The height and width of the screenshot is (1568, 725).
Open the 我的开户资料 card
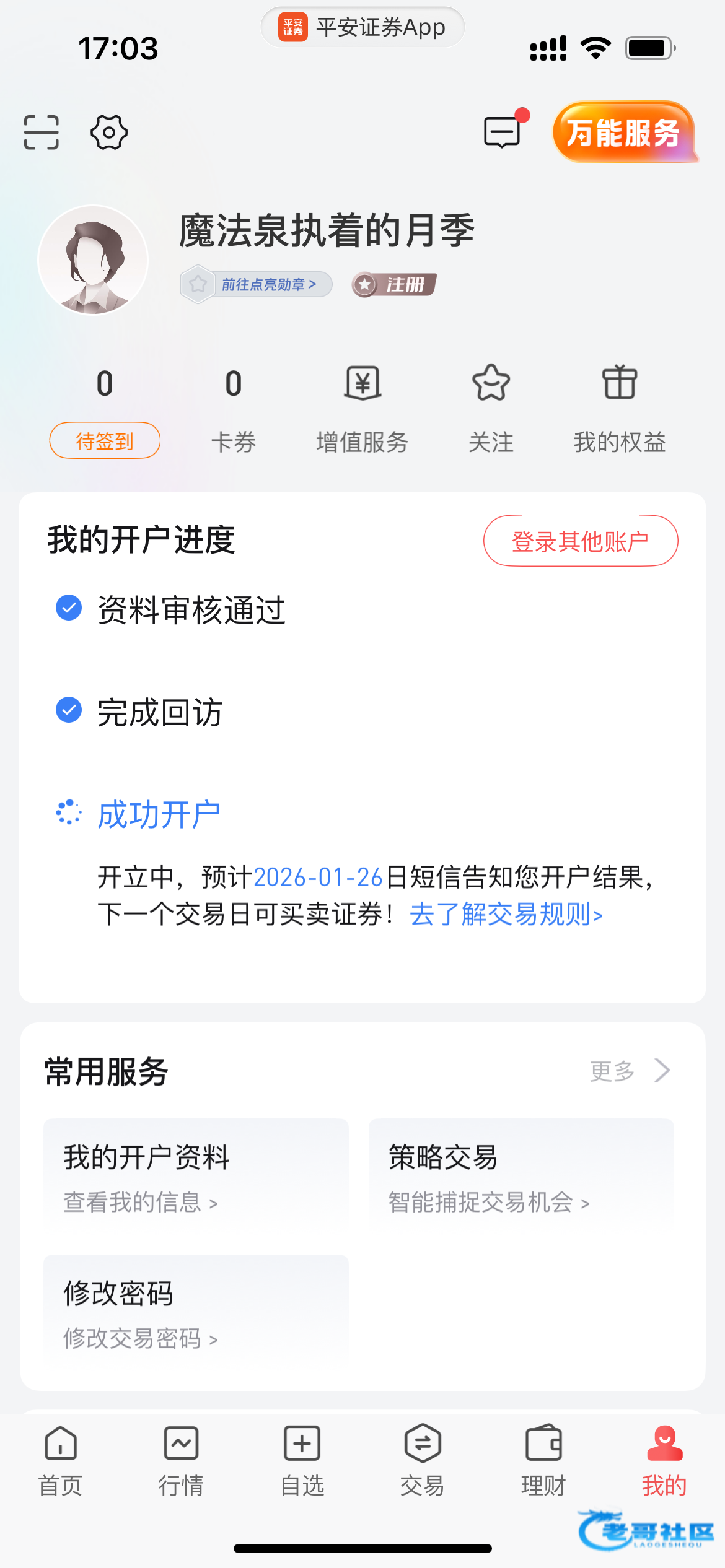(196, 1175)
